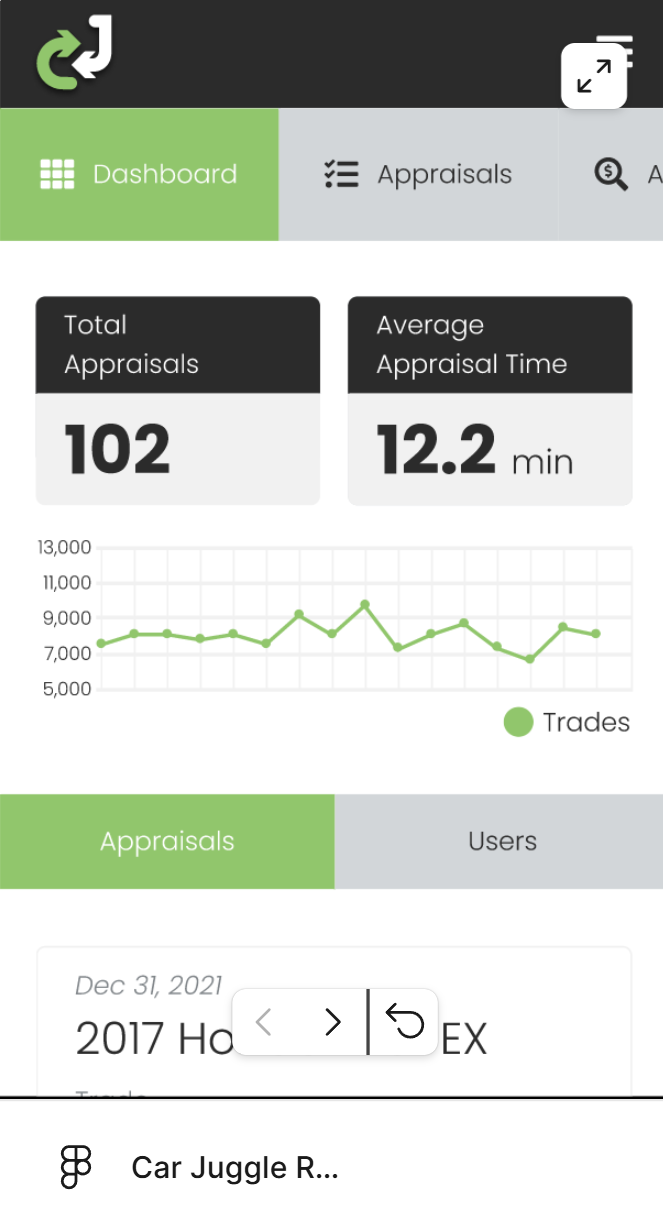
Task: Select the Appraisals list tab
Action: coord(167,841)
